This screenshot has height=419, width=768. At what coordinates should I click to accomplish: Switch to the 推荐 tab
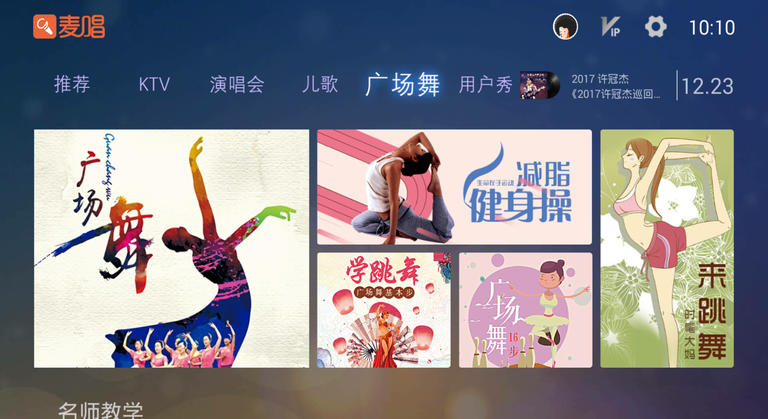(72, 85)
